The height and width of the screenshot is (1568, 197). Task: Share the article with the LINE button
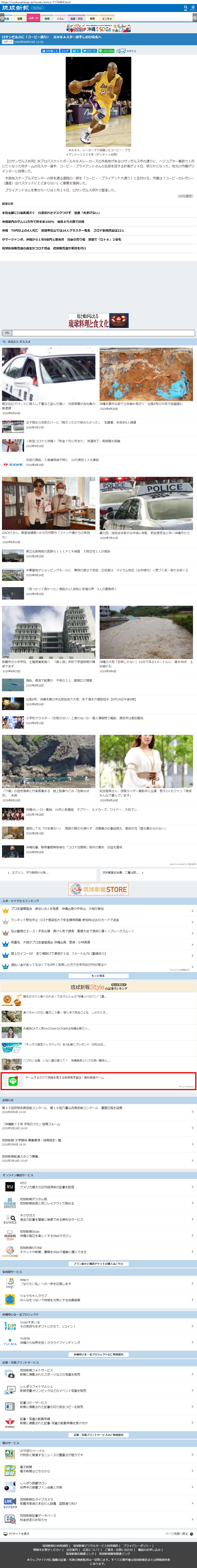tap(107, 51)
